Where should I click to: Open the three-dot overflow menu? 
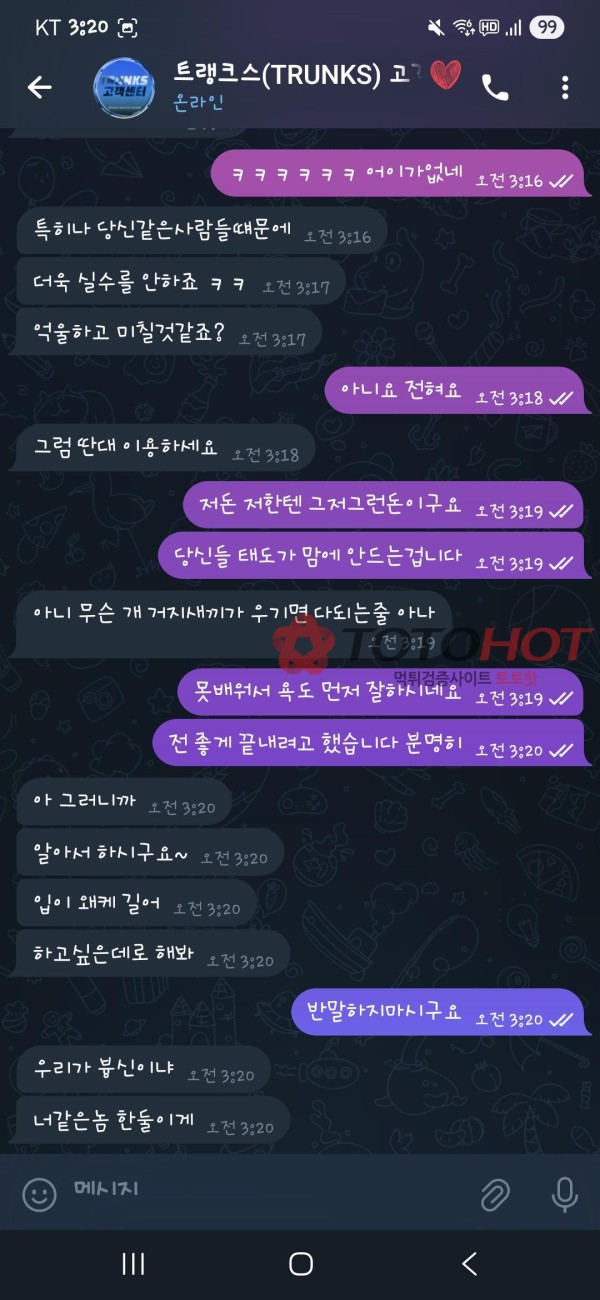click(x=565, y=88)
